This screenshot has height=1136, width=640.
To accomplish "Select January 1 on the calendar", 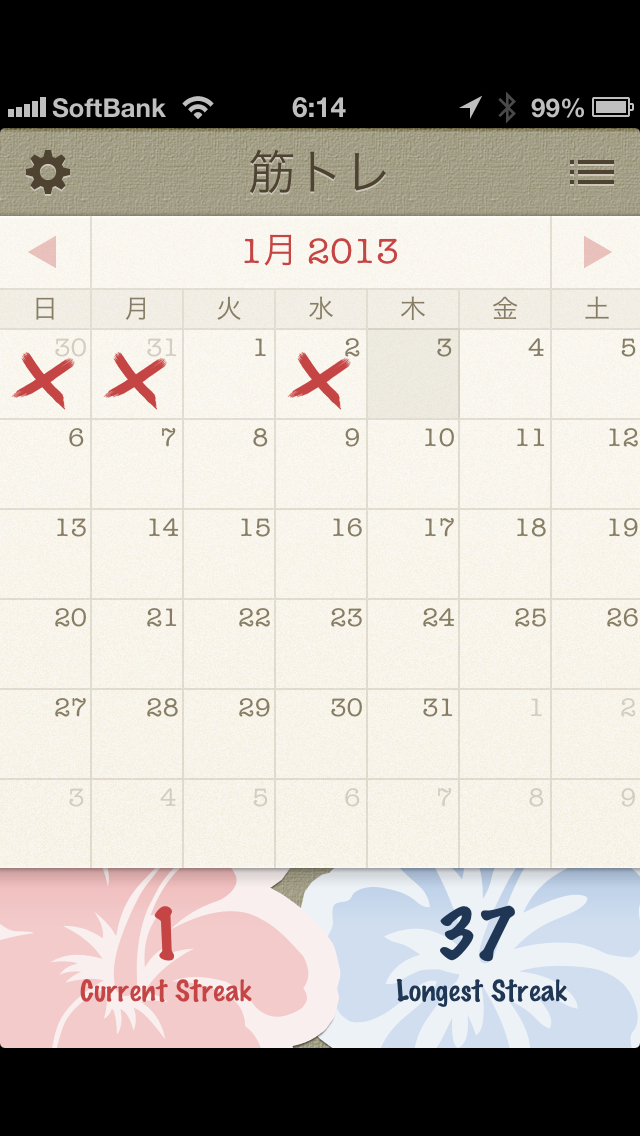I will 229,375.
